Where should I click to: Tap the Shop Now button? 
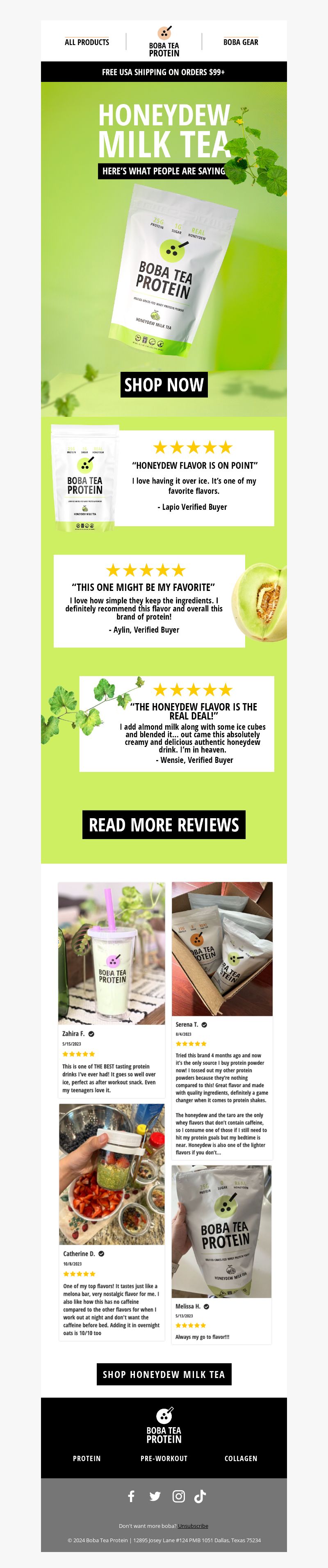pos(164,385)
